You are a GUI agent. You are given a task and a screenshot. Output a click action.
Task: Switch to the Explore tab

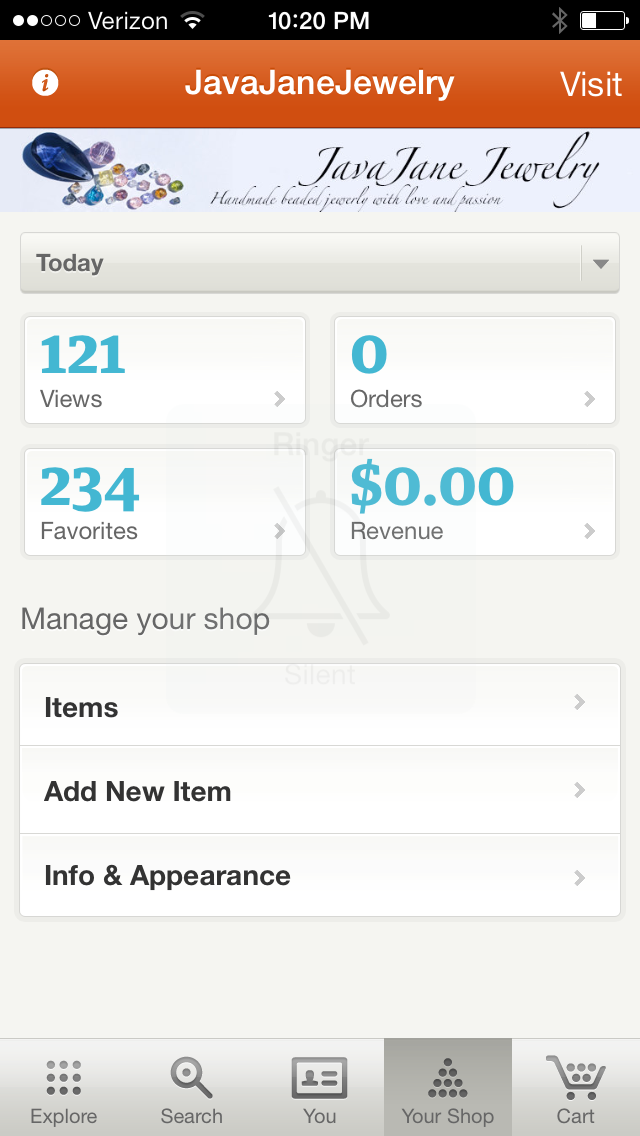click(64, 1087)
